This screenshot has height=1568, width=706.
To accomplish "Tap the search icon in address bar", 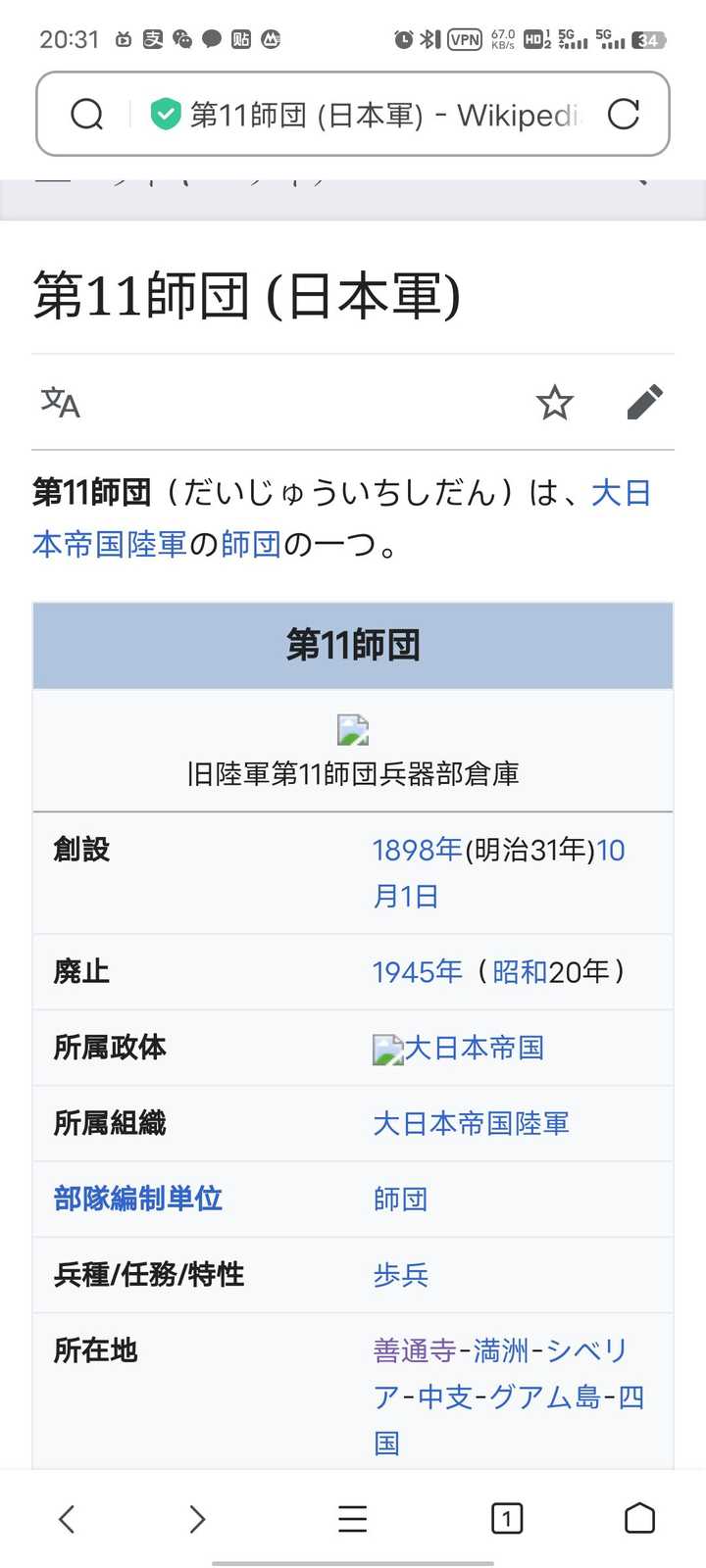I will point(87,115).
